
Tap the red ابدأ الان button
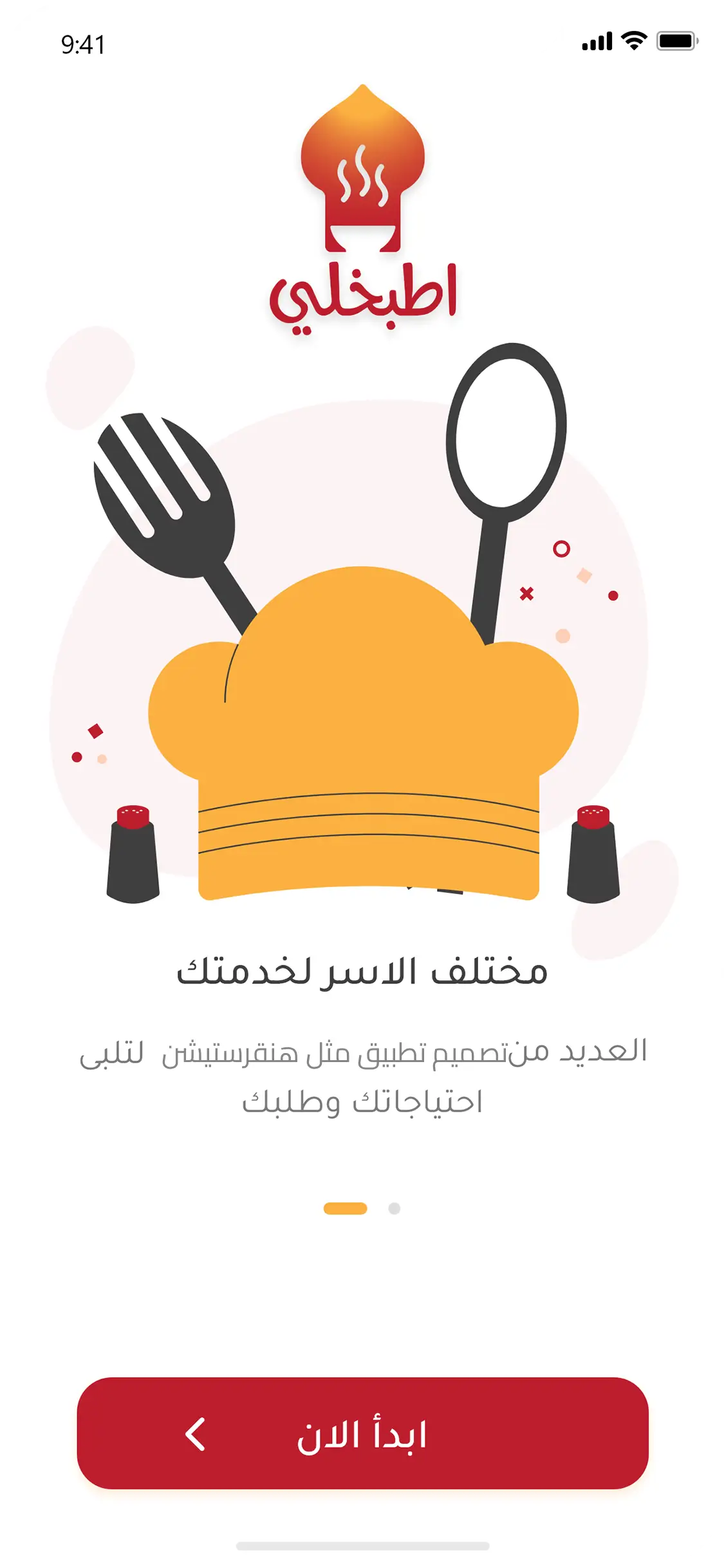[x=362, y=1433]
